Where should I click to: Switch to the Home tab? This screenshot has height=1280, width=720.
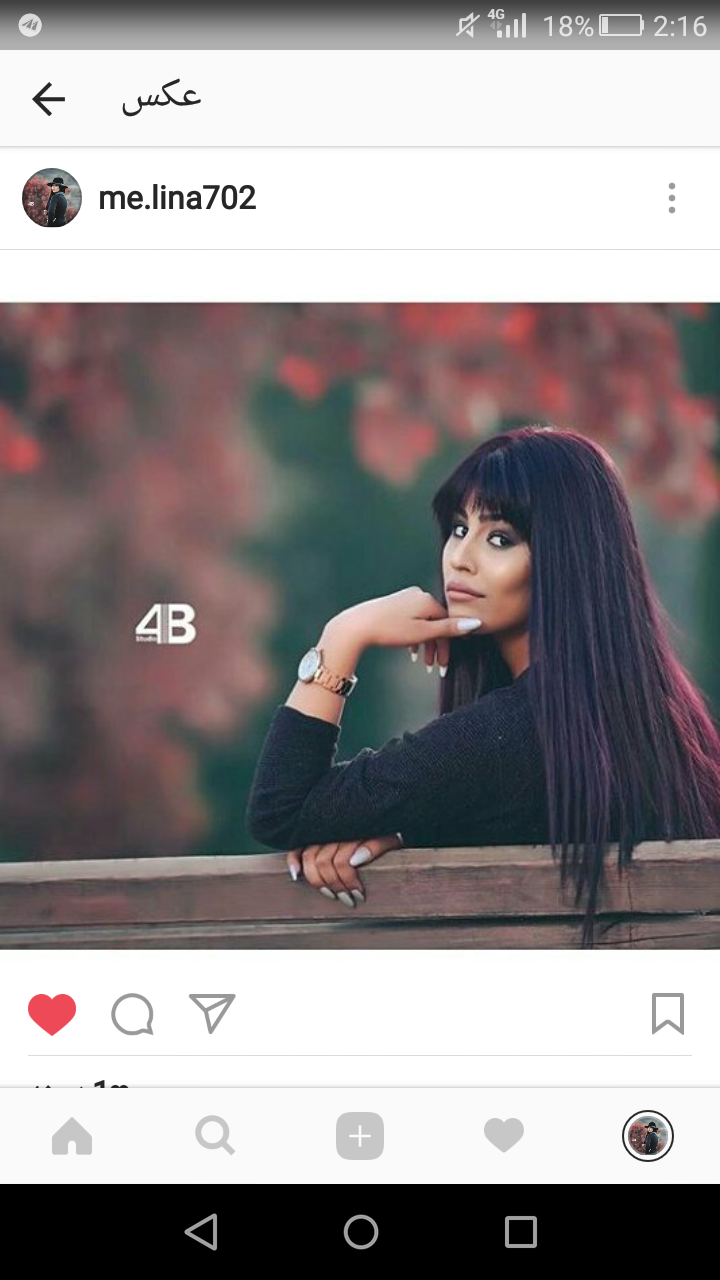[x=72, y=1136]
